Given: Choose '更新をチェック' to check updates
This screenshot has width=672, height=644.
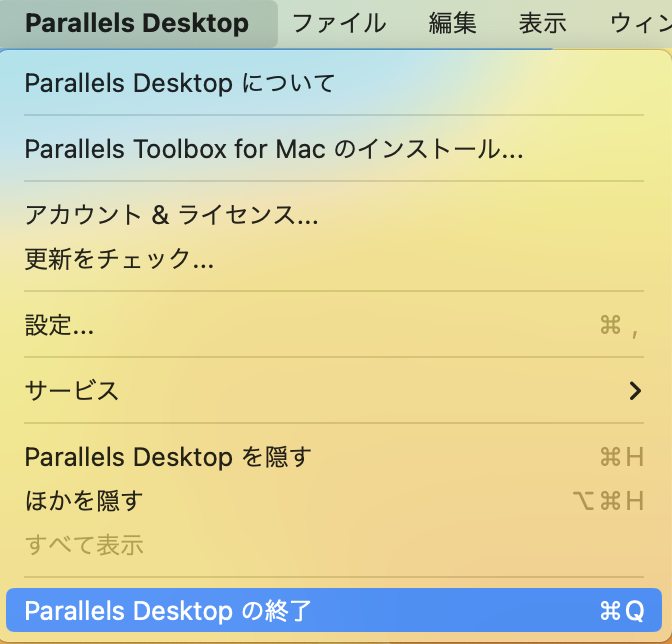Looking at the screenshot, I should [119, 259].
